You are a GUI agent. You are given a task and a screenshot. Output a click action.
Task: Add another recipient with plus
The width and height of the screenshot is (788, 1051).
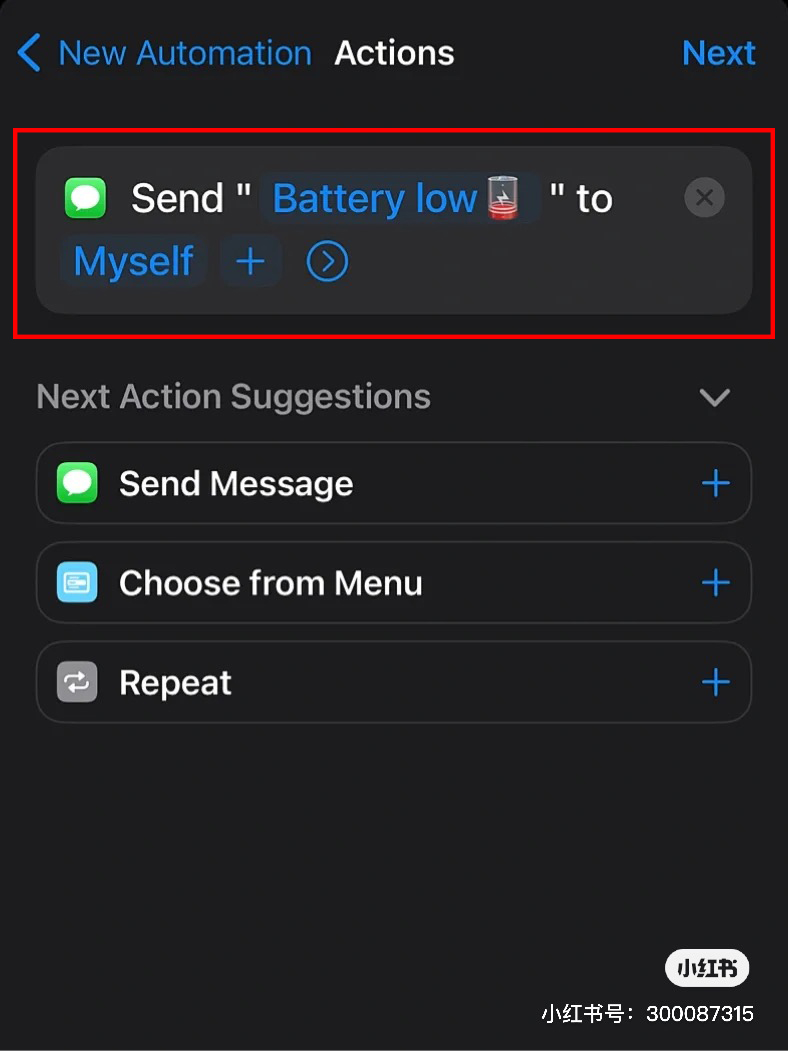[x=250, y=262]
